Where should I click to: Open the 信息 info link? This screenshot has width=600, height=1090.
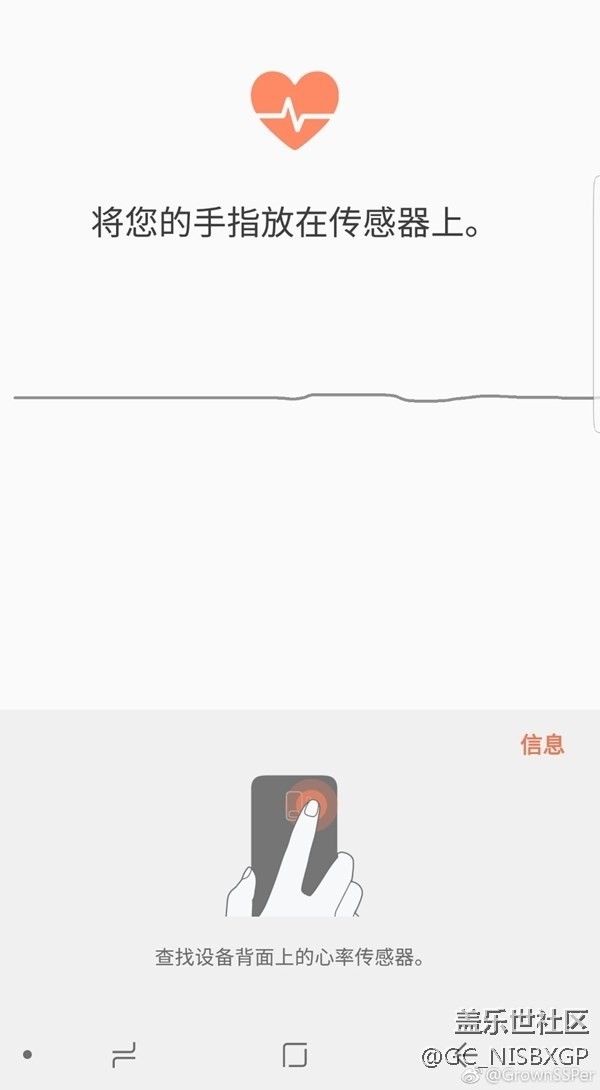tap(542, 744)
